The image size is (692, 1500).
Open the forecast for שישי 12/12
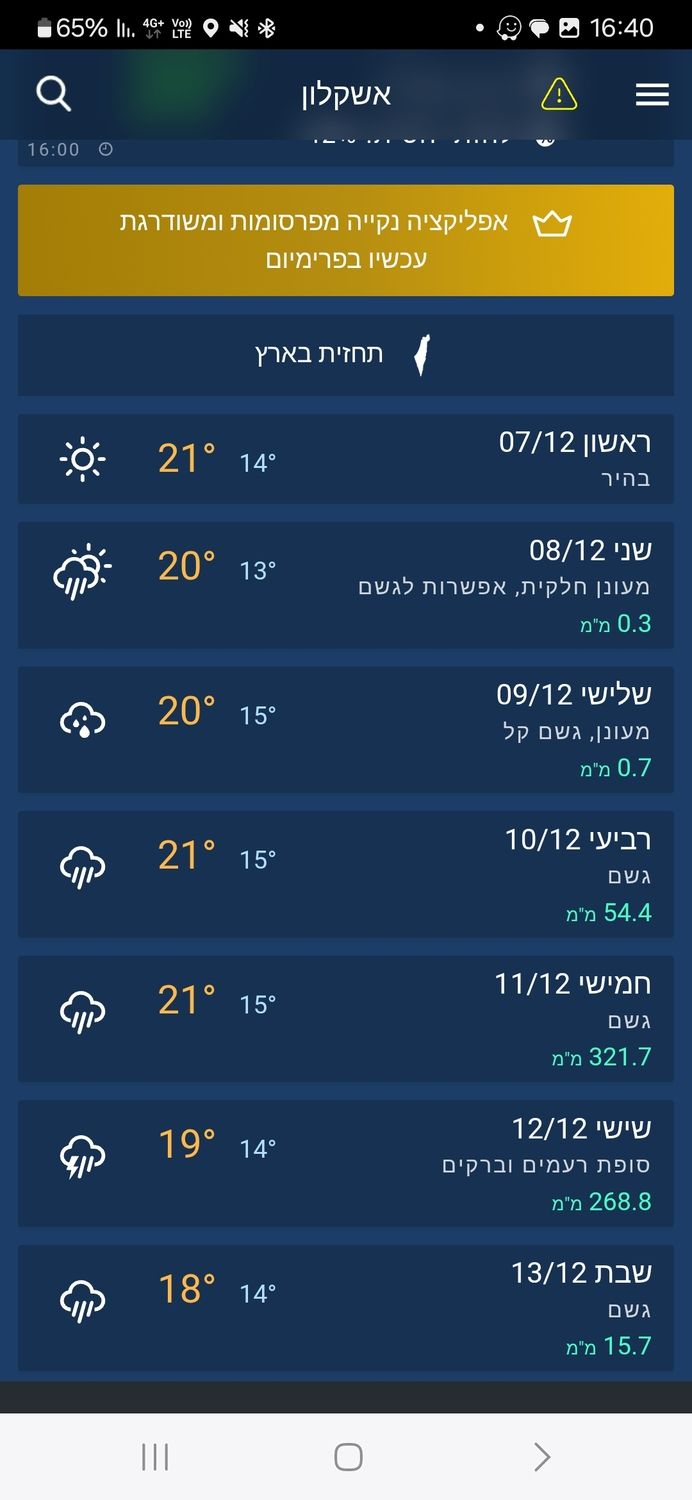[x=346, y=1163]
